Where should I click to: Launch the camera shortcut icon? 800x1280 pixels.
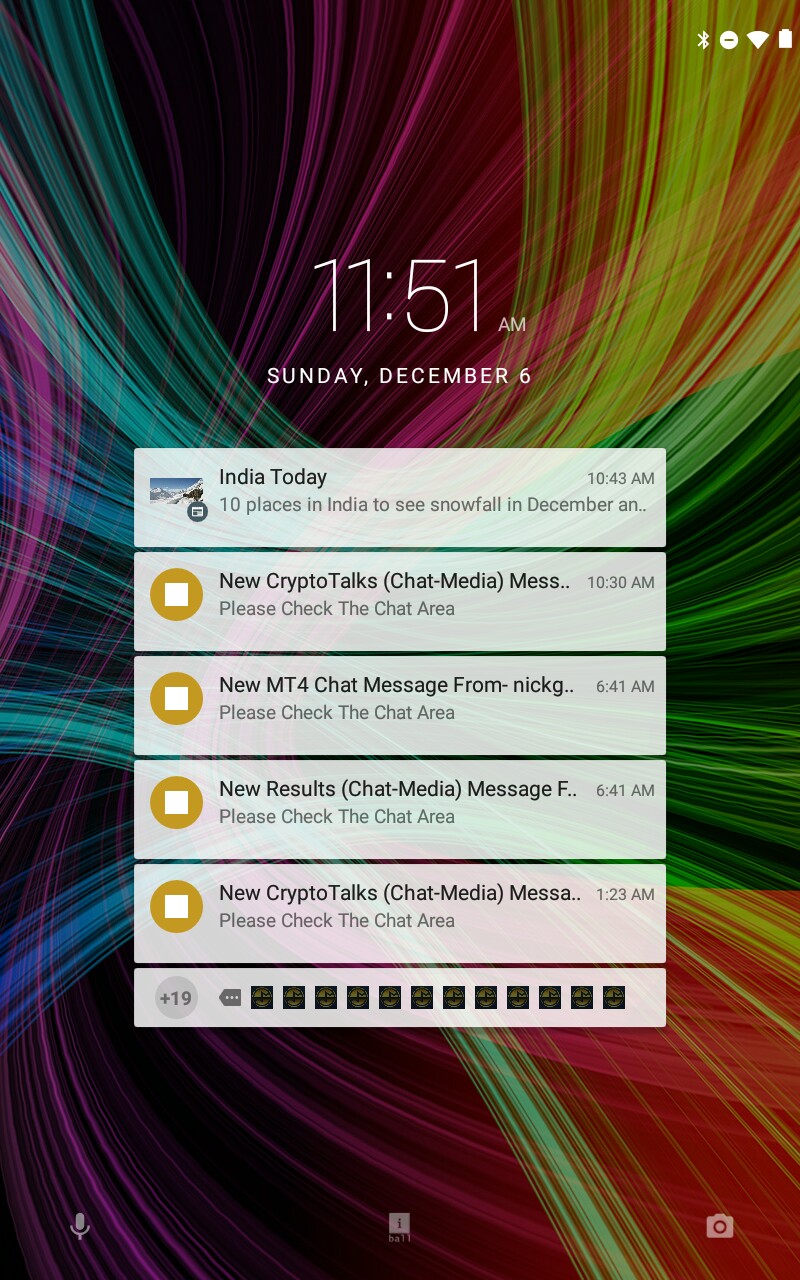point(719,1226)
